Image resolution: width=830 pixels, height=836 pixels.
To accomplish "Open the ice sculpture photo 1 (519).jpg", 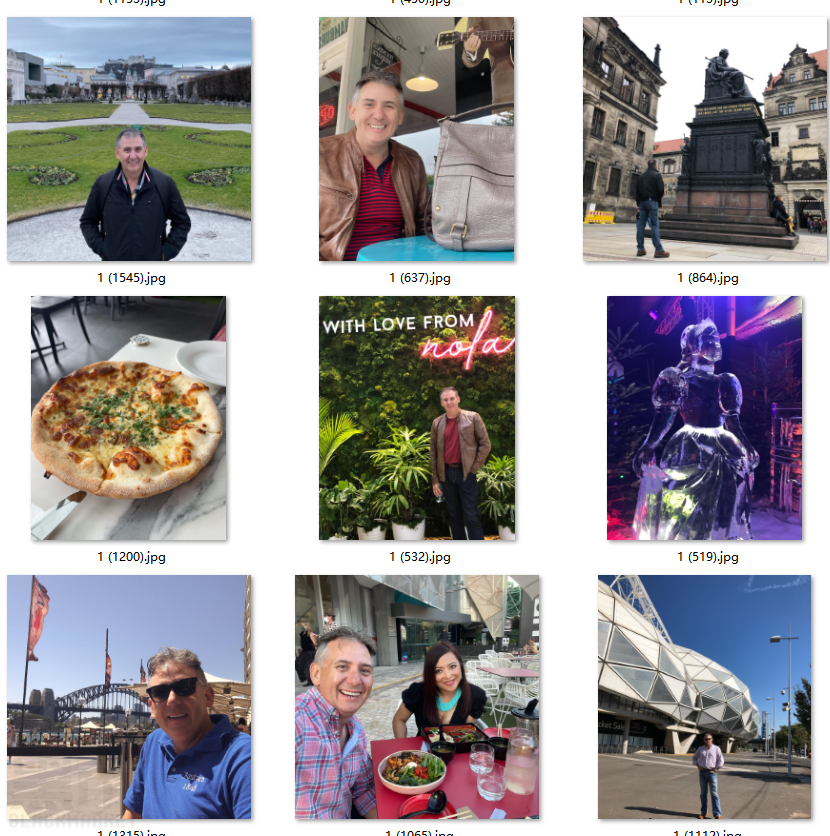I will coord(704,417).
